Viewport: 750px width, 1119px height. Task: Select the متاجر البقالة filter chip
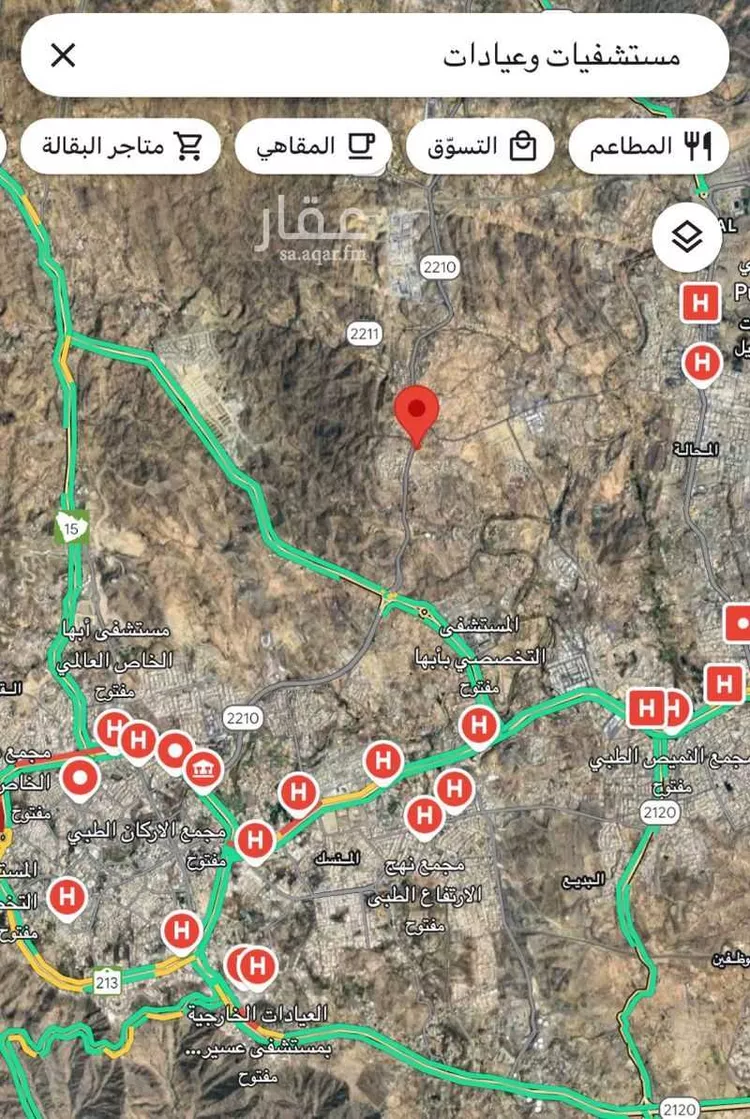pos(120,147)
